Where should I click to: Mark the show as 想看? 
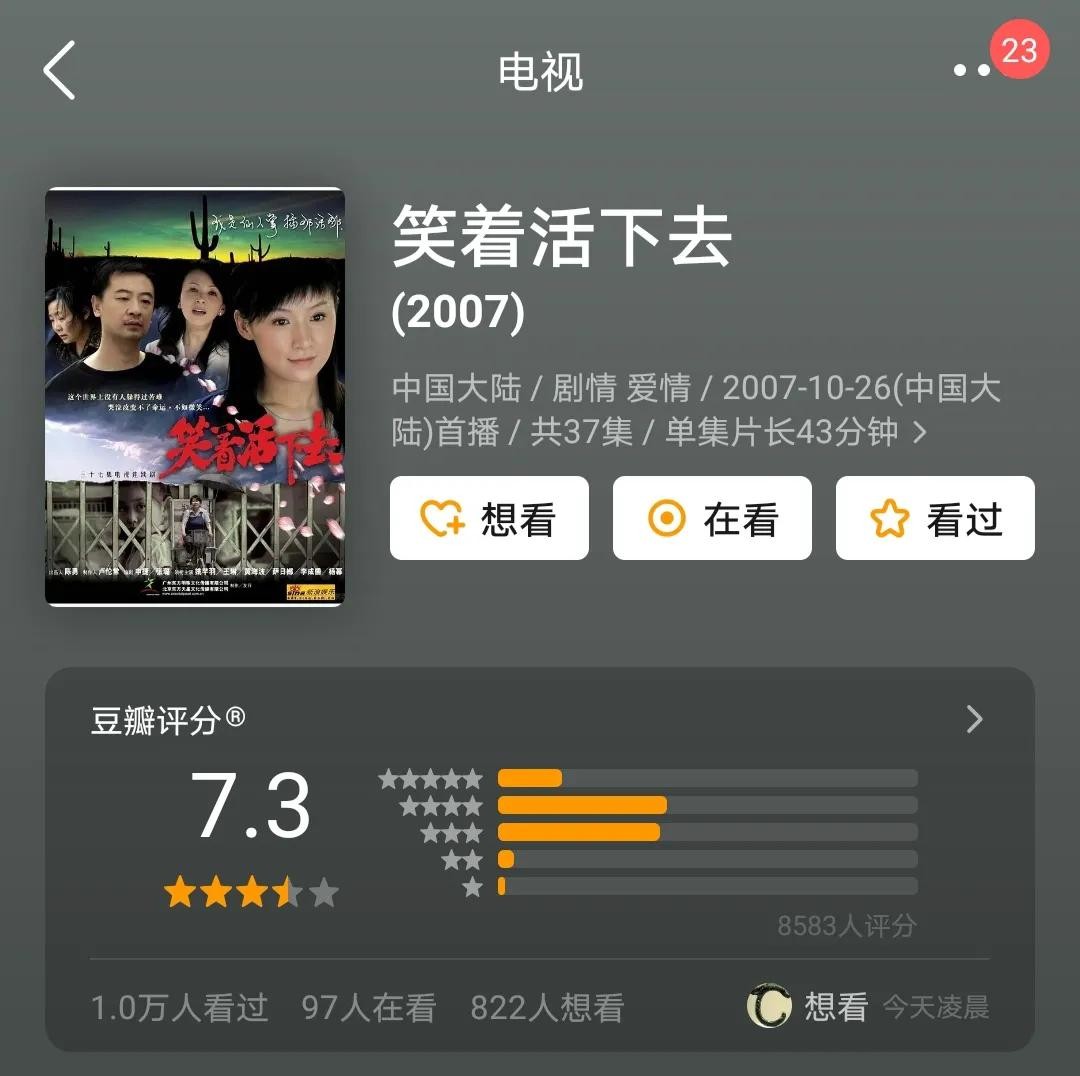coord(489,518)
